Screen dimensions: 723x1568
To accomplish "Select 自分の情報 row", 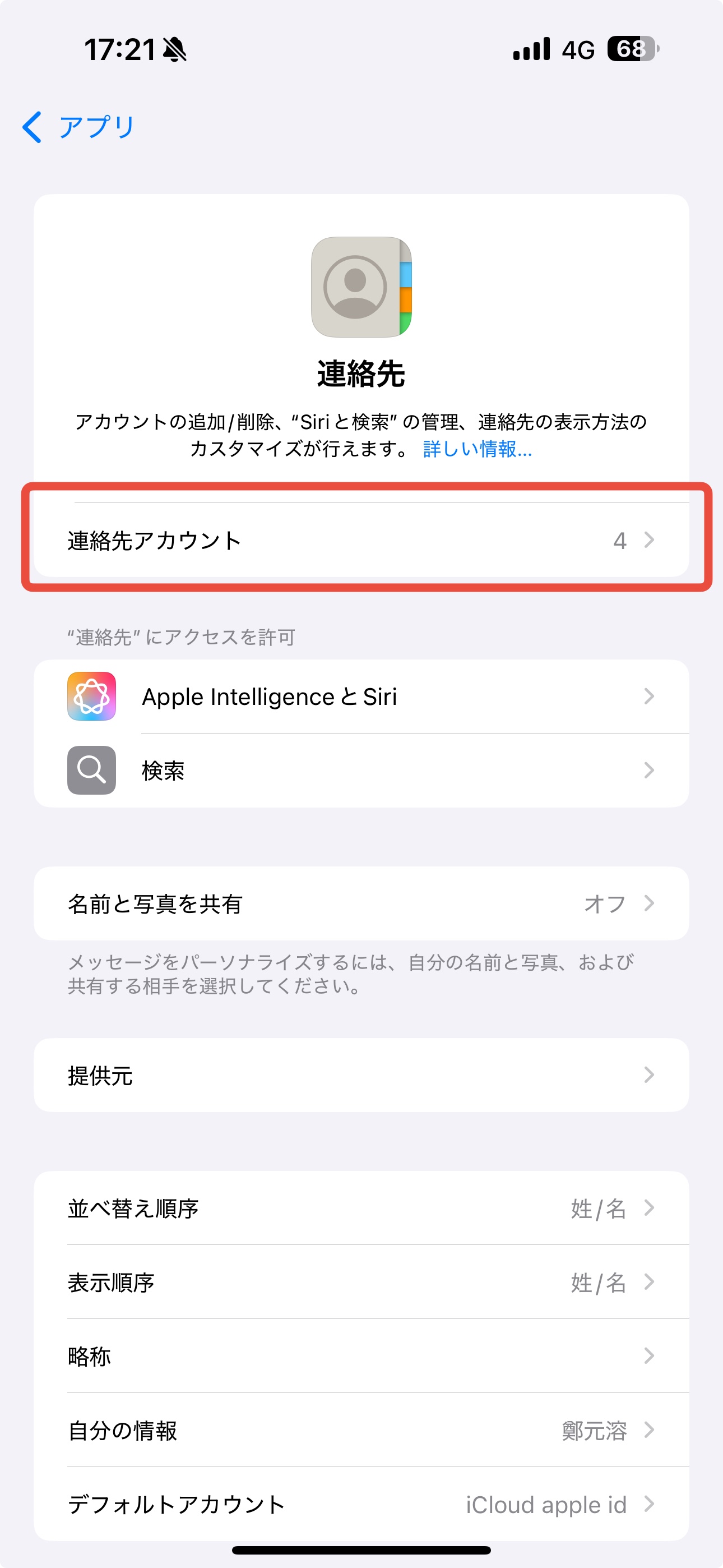I will (x=361, y=1431).
